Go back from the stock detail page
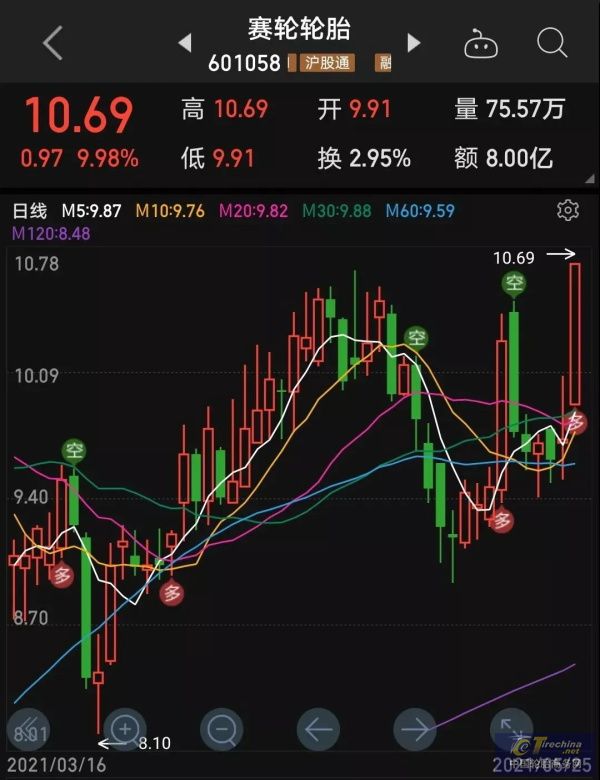The height and width of the screenshot is (780, 600). 52,43
